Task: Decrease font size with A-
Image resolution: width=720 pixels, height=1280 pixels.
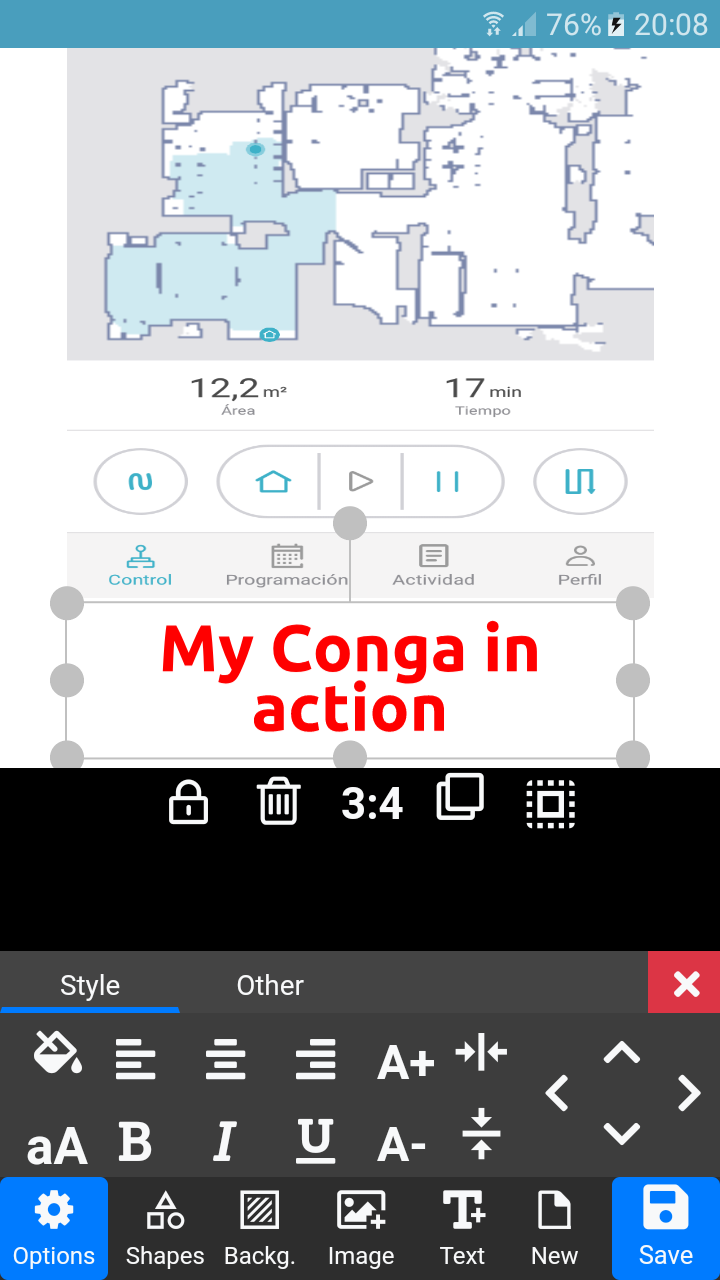Action: coord(401,1145)
